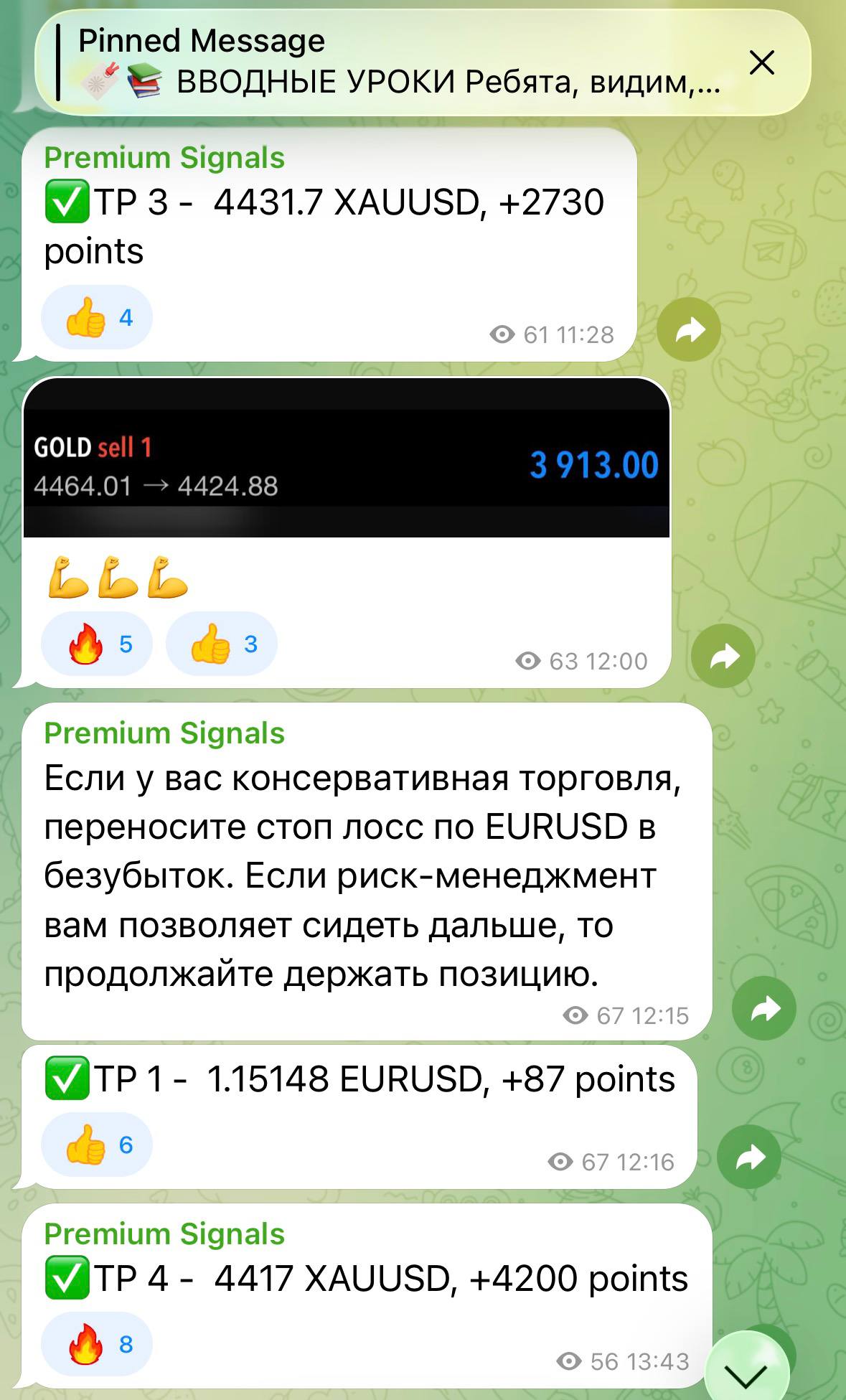Tap the fire reaction under GOLD sell image
The height and width of the screenshot is (1400, 846).
pyautogui.click(x=97, y=644)
